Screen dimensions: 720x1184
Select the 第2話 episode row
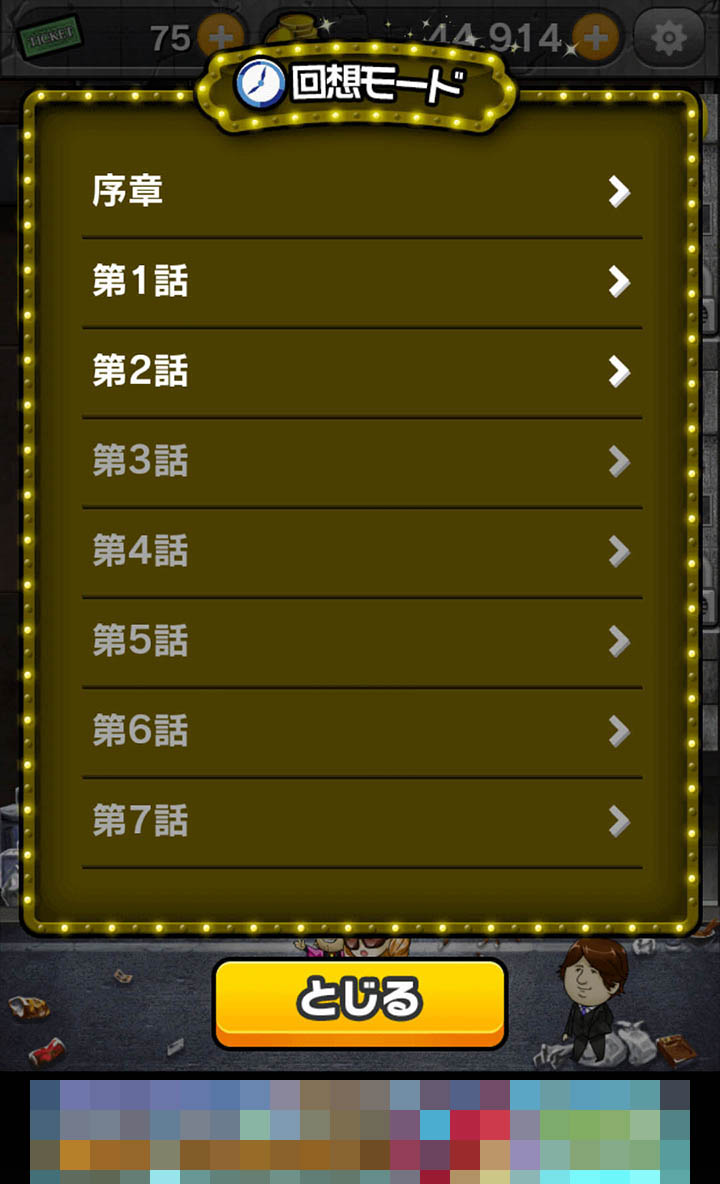click(361, 372)
